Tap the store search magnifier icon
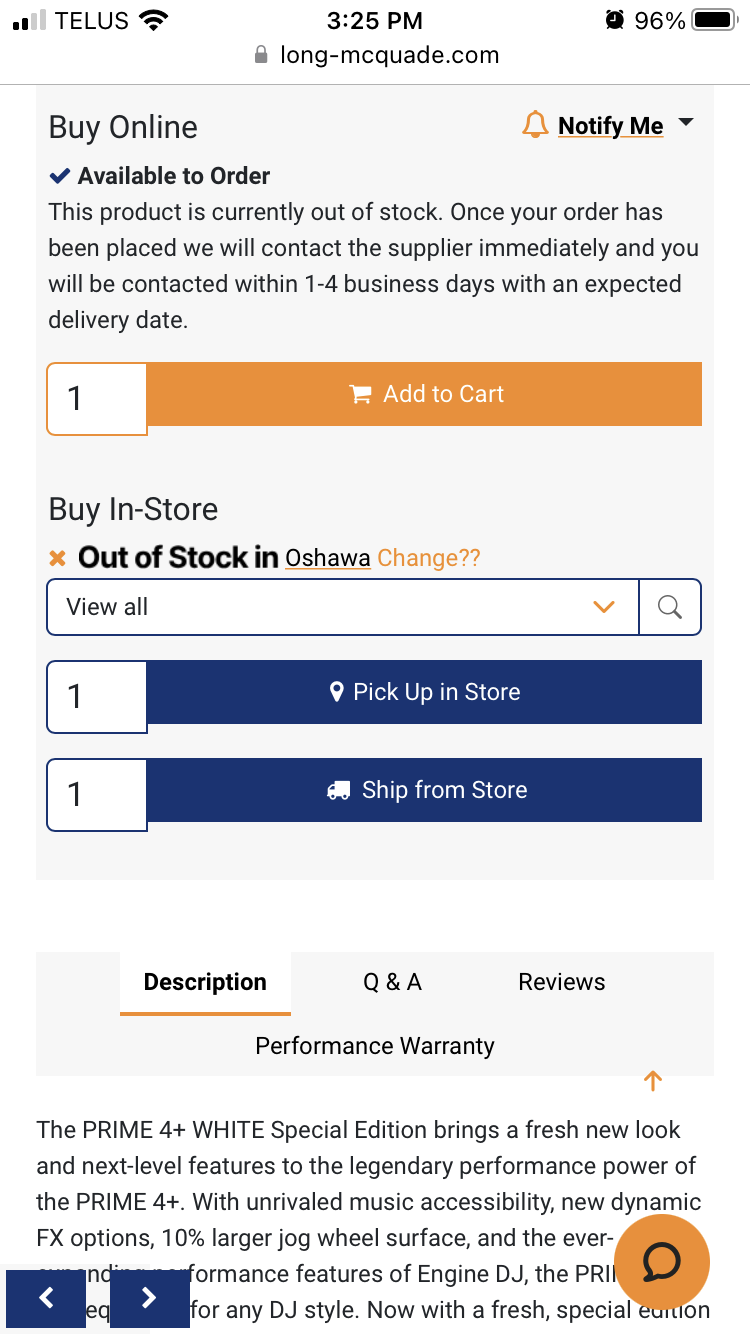Image resolution: width=750 pixels, height=1334 pixels. pos(670,607)
